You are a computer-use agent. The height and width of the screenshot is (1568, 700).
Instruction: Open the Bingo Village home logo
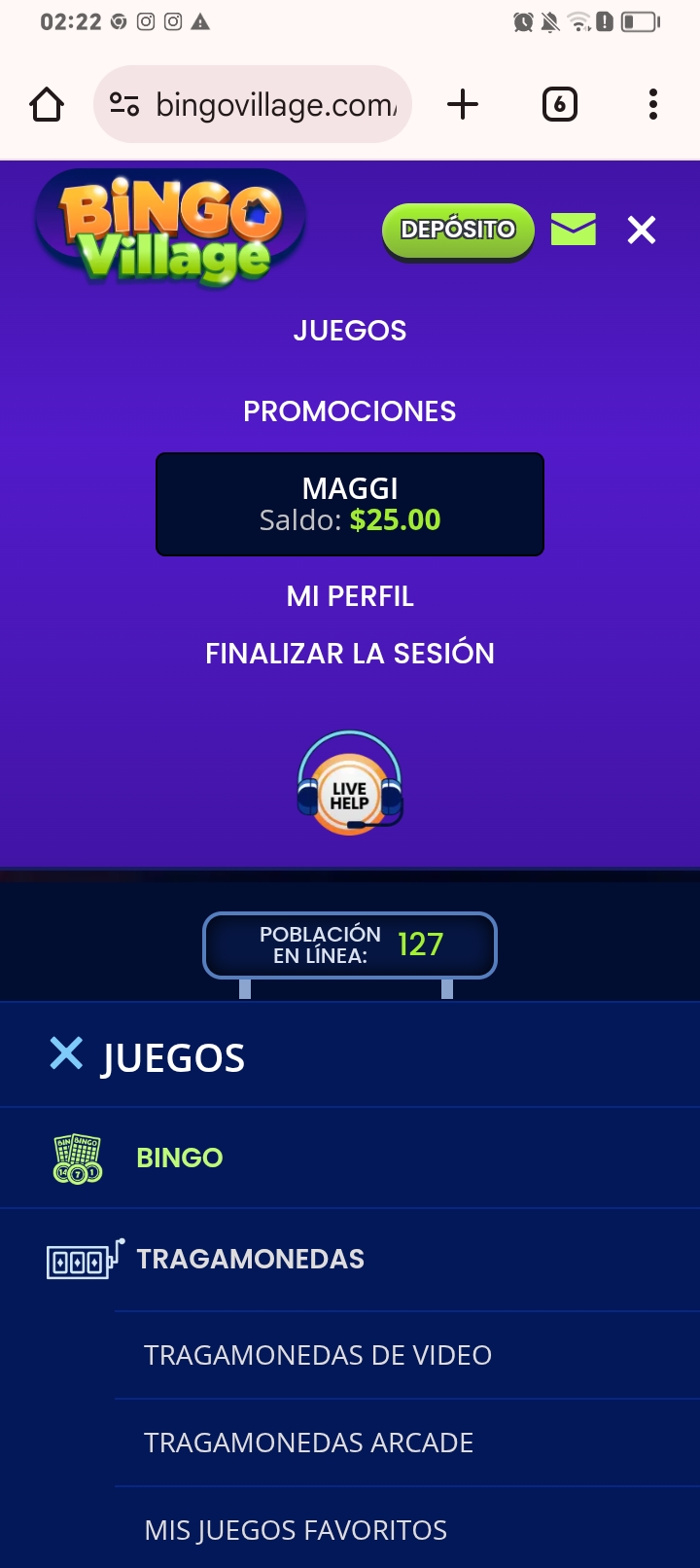pos(170,229)
